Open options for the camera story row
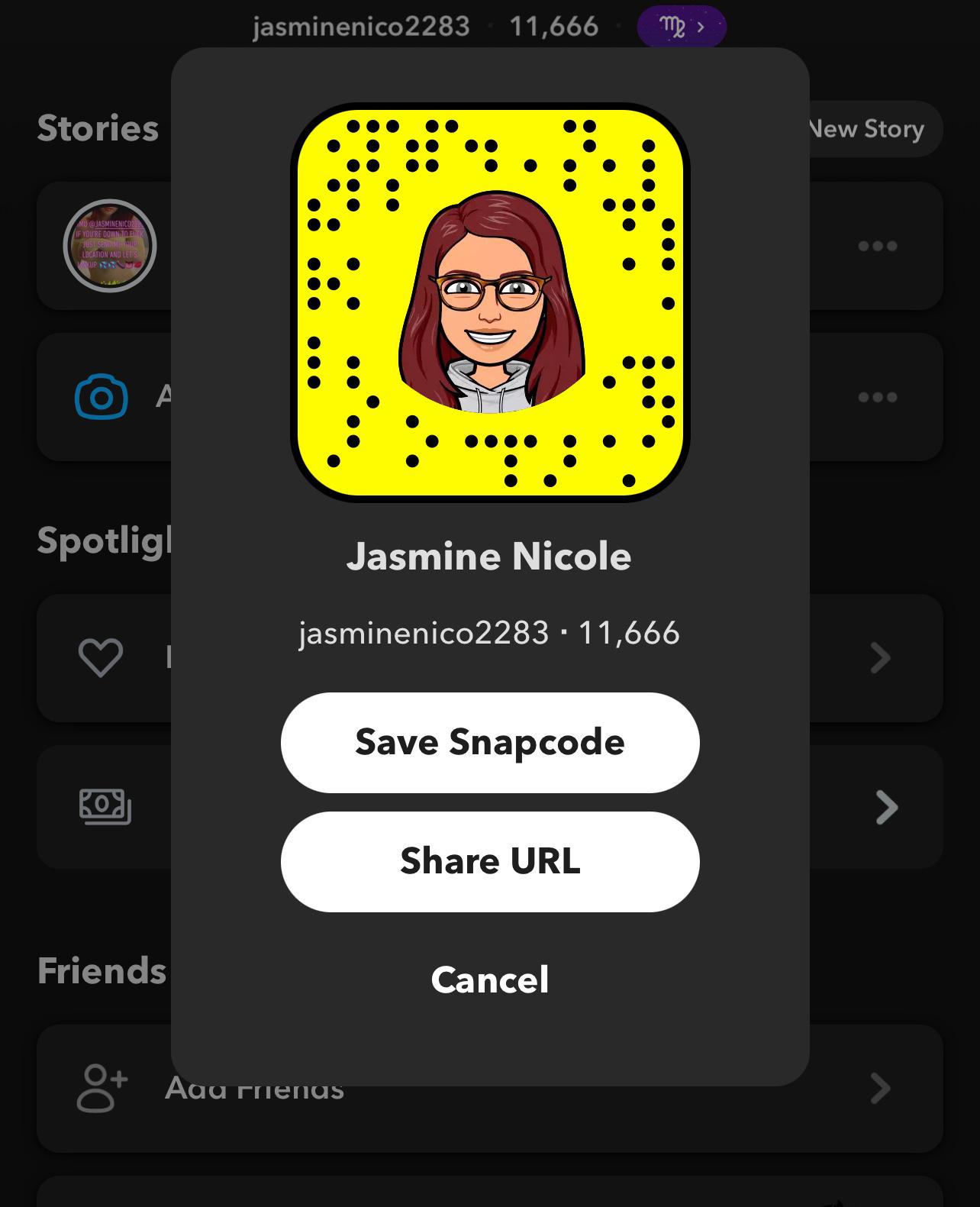Viewport: 980px width, 1207px height. (877, 397)
